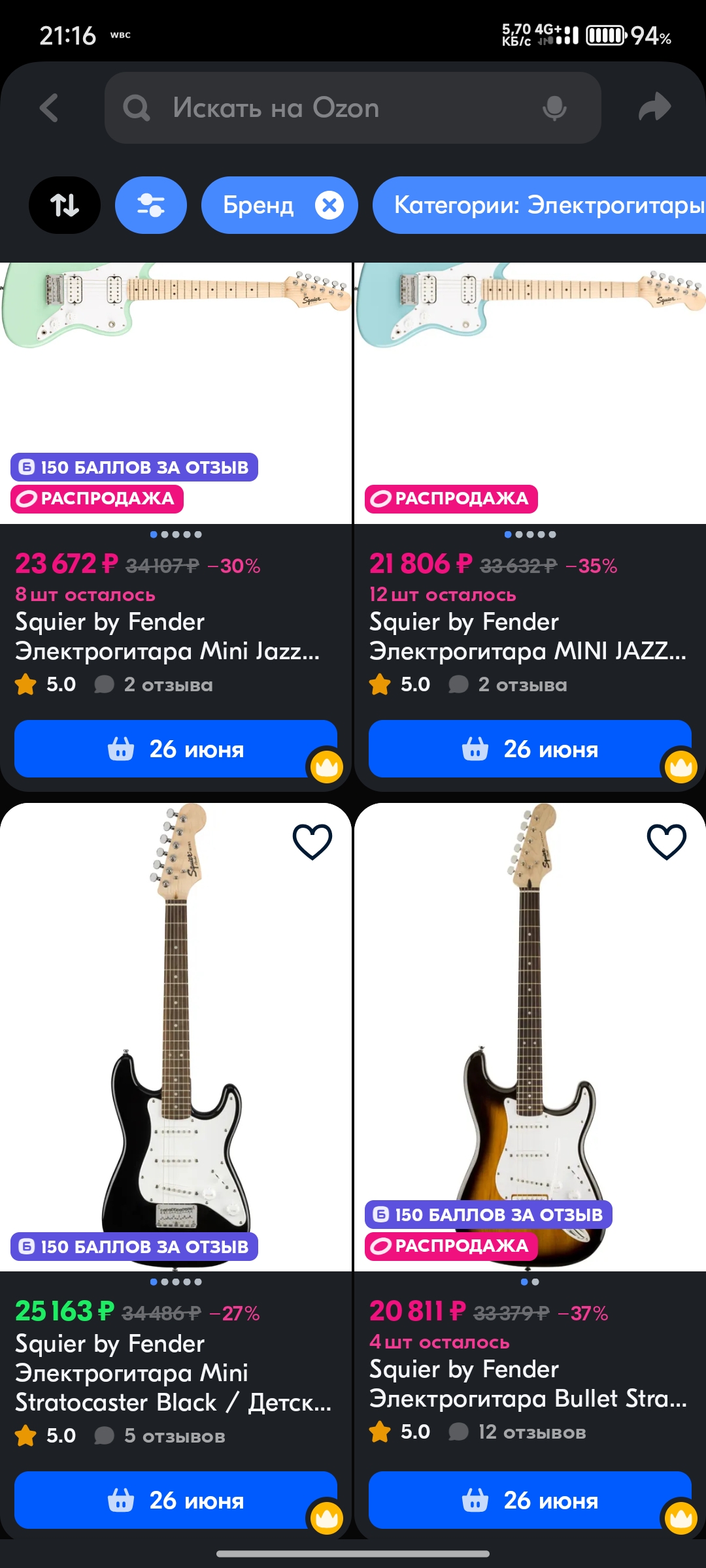The image size is (706, 1568).
Task: Open the sorting options
Action: point(65,205)
